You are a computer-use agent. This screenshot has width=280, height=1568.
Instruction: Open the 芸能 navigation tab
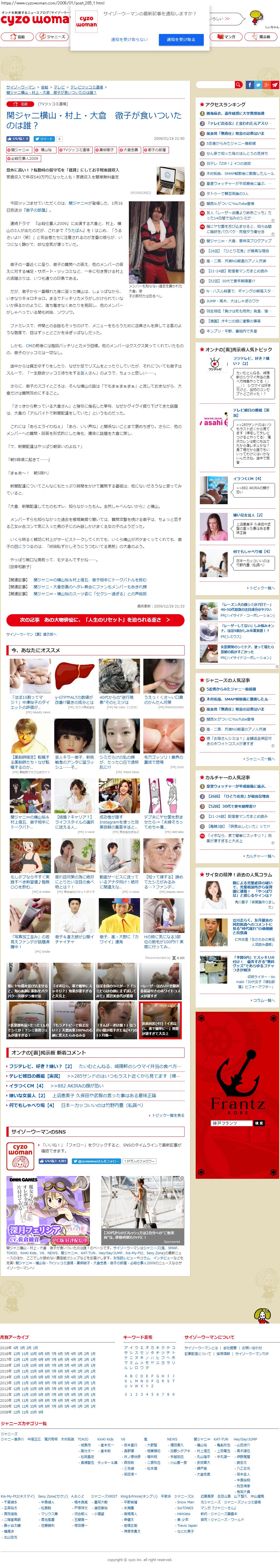point(17,36)
